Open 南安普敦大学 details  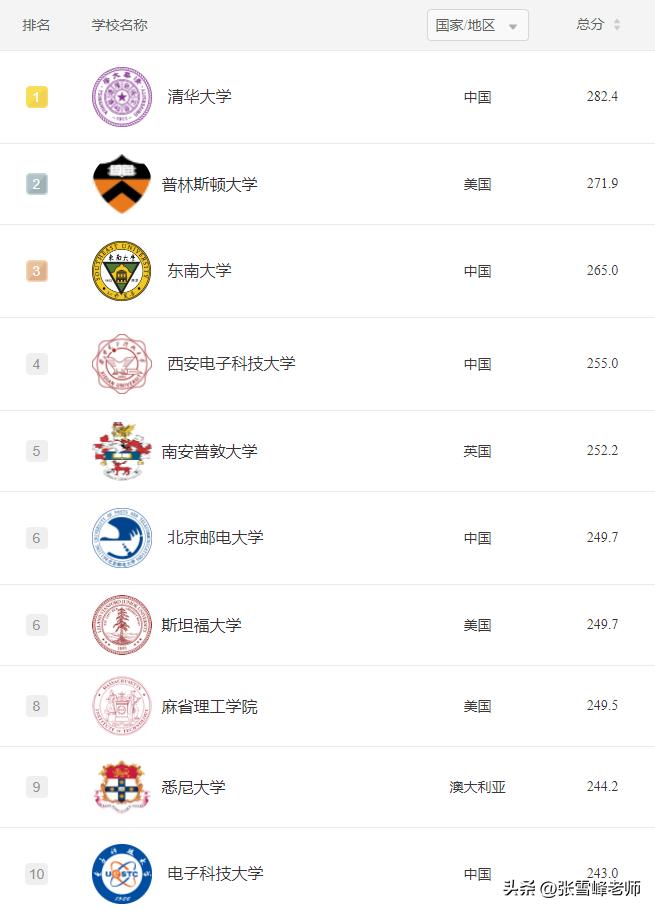coord(209,451)
